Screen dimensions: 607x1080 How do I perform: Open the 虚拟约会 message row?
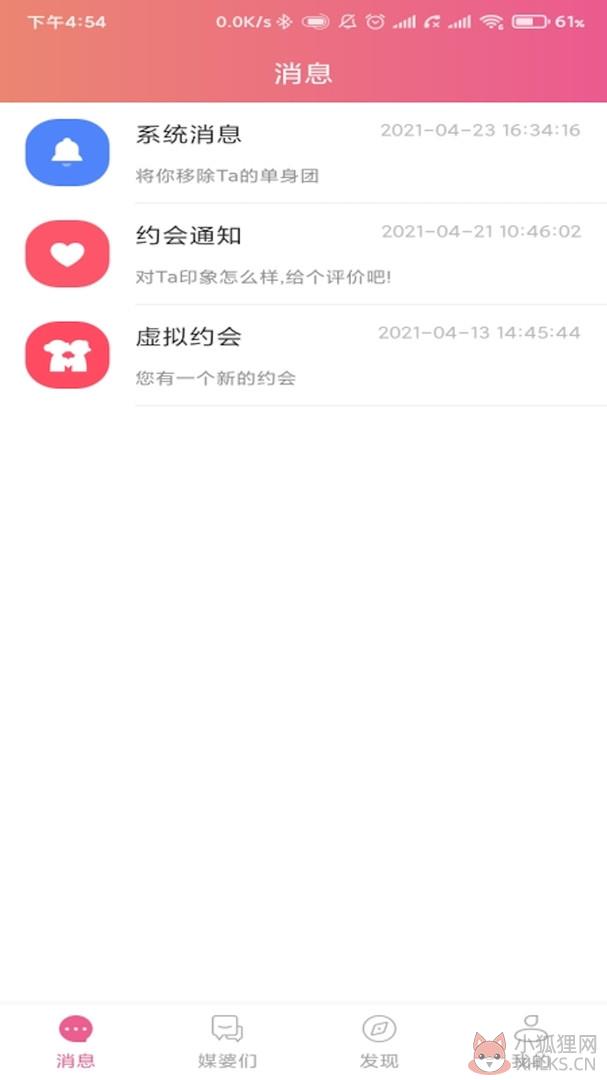pos(303,355)
